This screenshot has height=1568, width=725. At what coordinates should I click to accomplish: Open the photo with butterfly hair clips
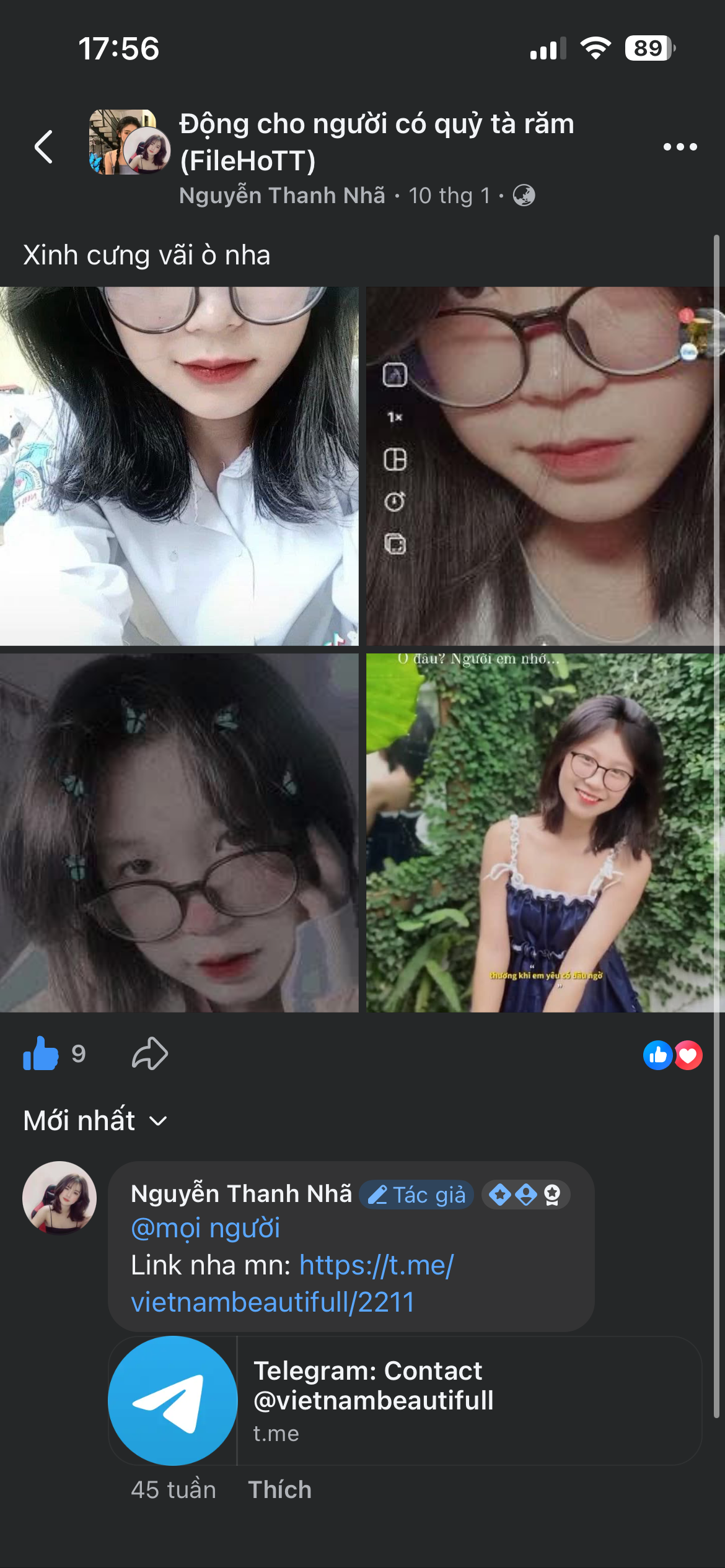(x=179, y=833)
